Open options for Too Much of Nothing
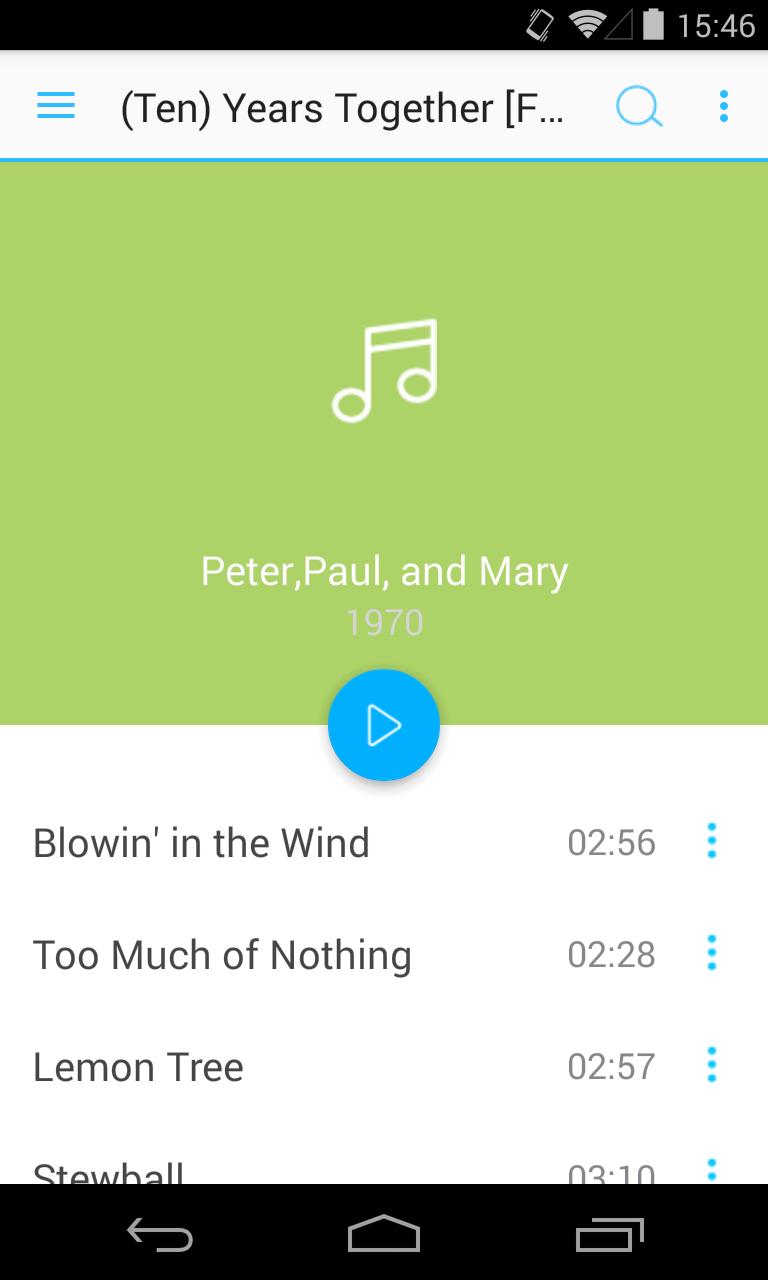 [x=712, y=954]
